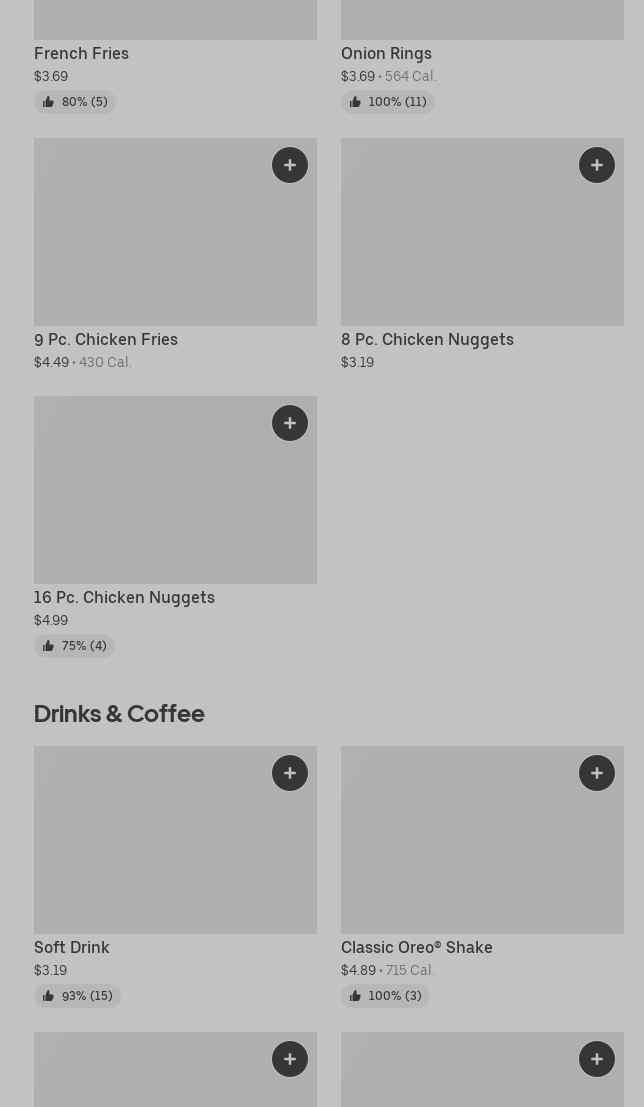Add 8 Pc. Chicken Nuggets to cart
644x1107 pixels.
point(597,165)
